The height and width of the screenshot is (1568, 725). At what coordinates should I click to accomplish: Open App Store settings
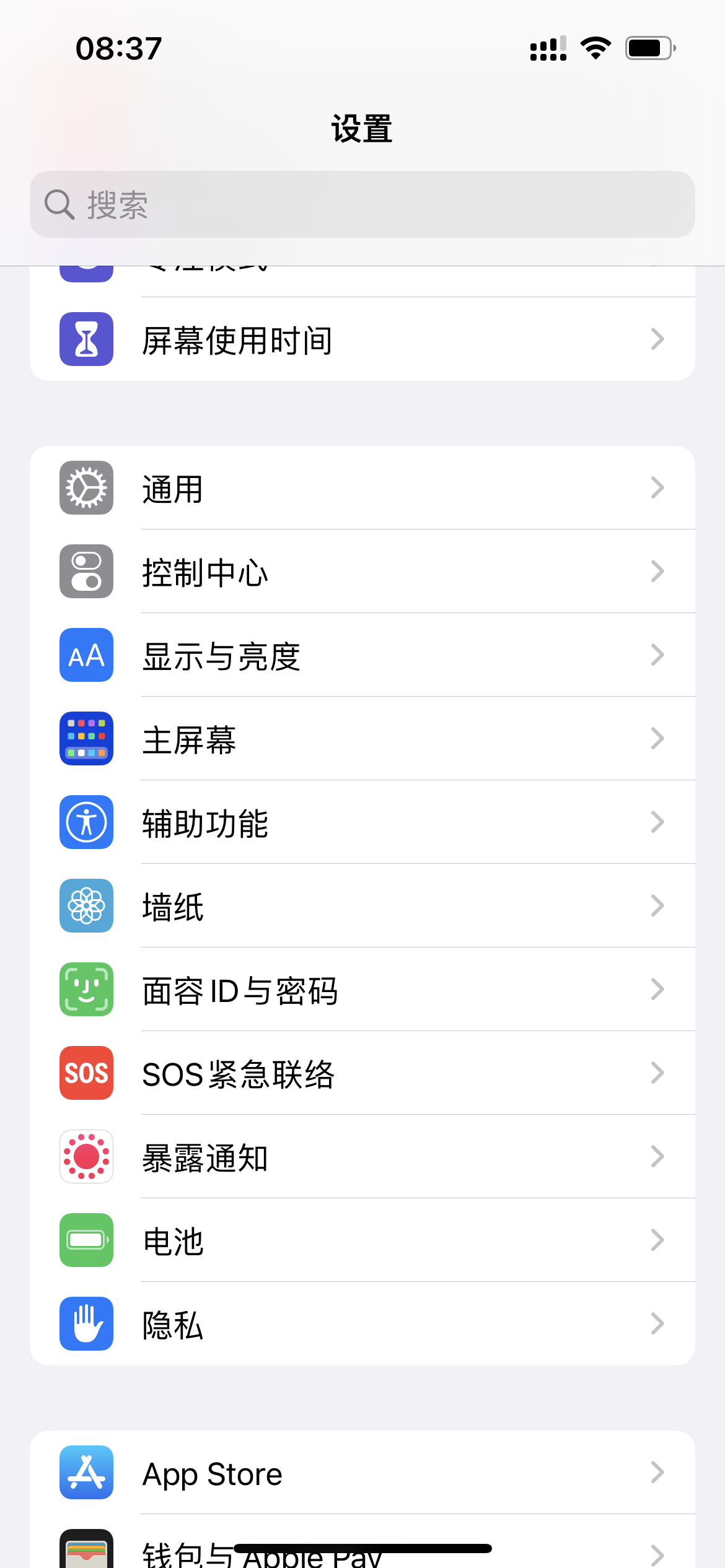coord(362,1473)
